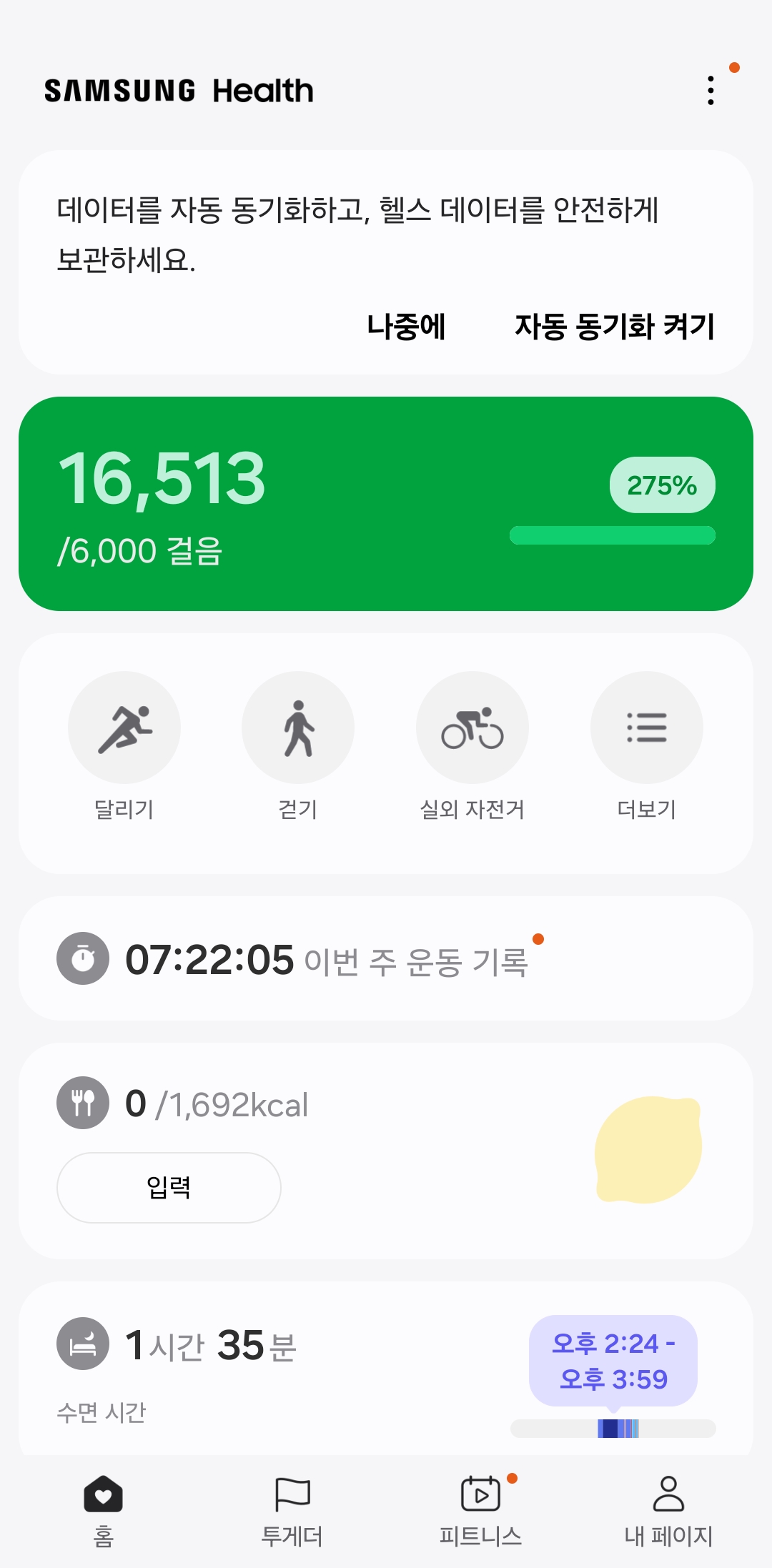Tap 입력 to log food calories
772x1568 pixels.
169,1188
